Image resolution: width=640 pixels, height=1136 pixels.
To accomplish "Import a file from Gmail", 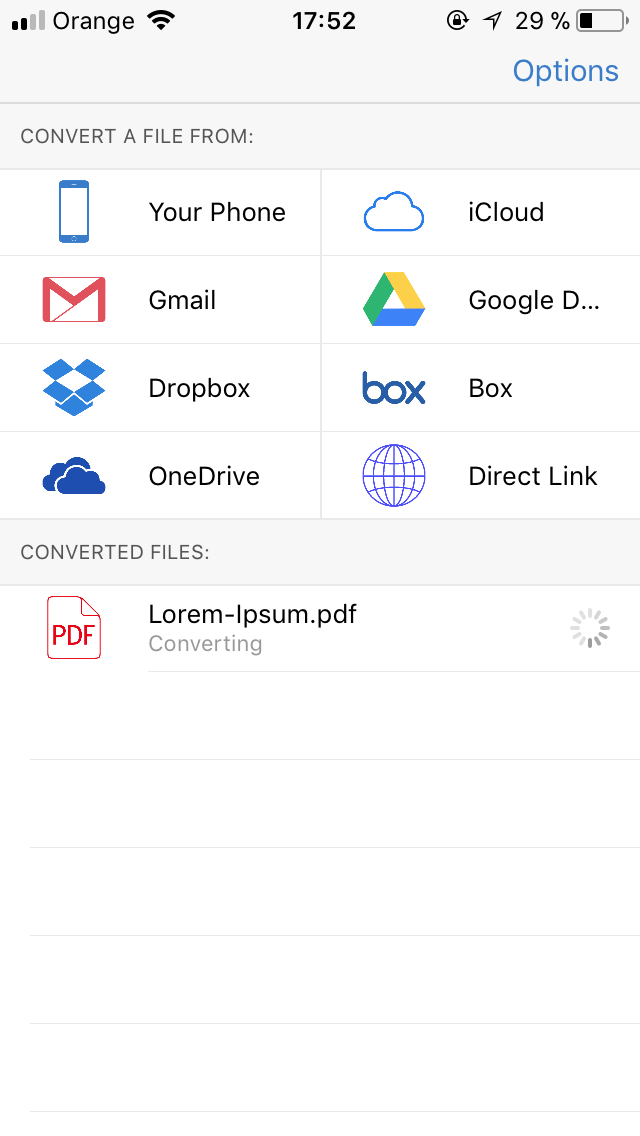I will coord(159,300).
